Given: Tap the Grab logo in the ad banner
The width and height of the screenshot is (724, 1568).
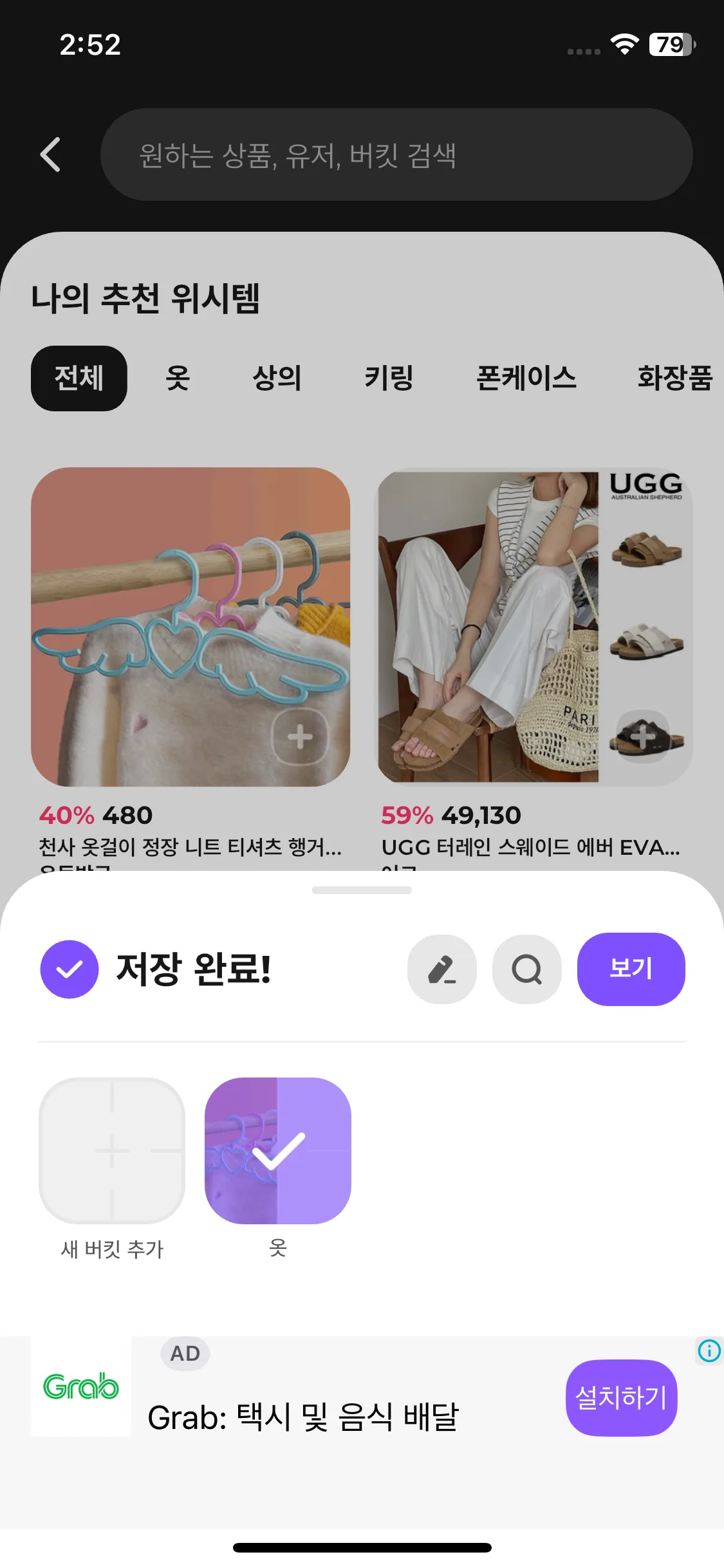Looking at the screenshot, I should point(79,1392).
